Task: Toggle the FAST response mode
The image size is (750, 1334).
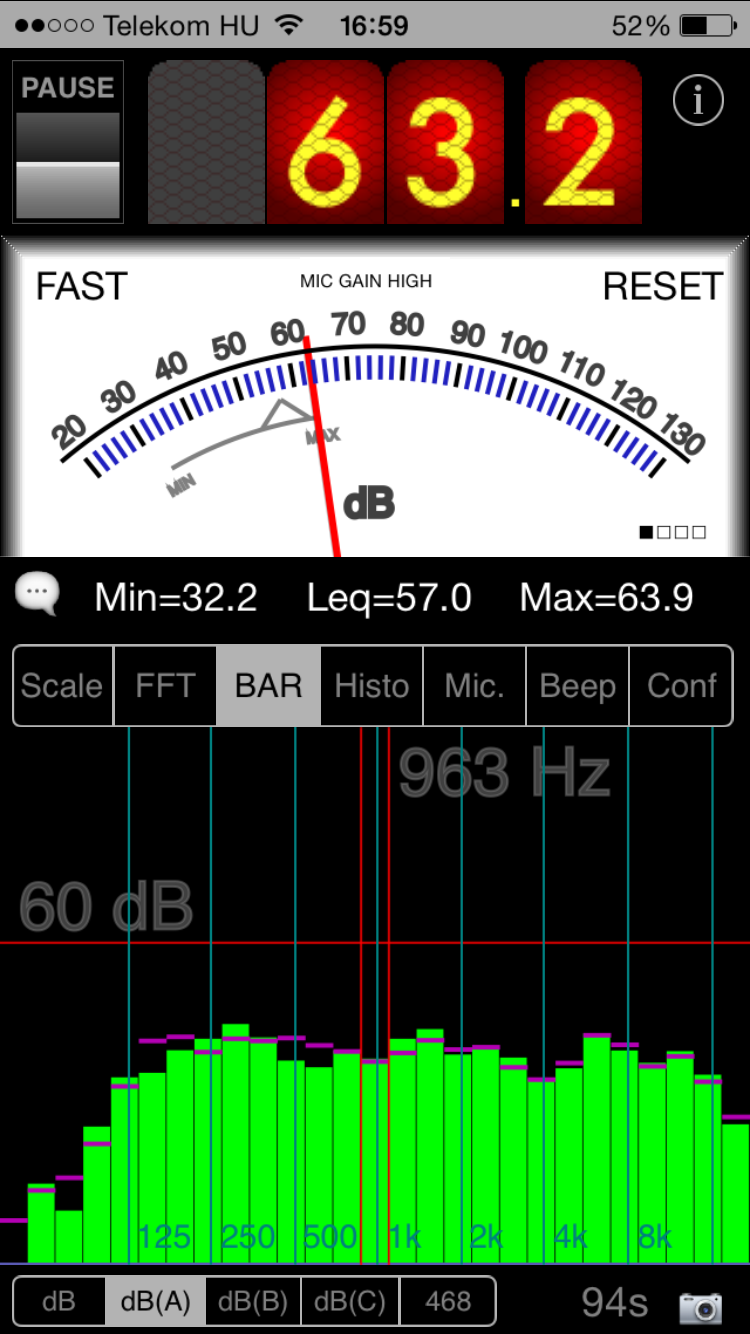Action: [x=82, y=287]
